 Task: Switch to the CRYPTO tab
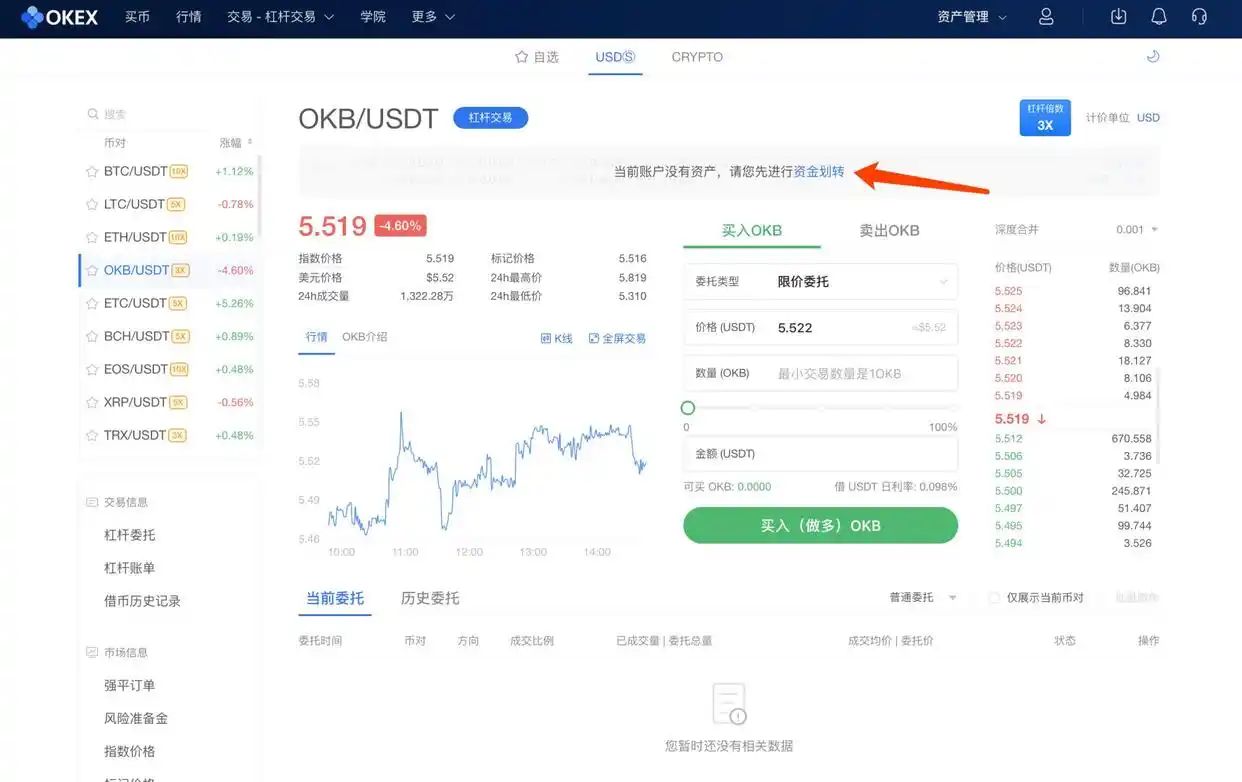click(x=697, y=57)
